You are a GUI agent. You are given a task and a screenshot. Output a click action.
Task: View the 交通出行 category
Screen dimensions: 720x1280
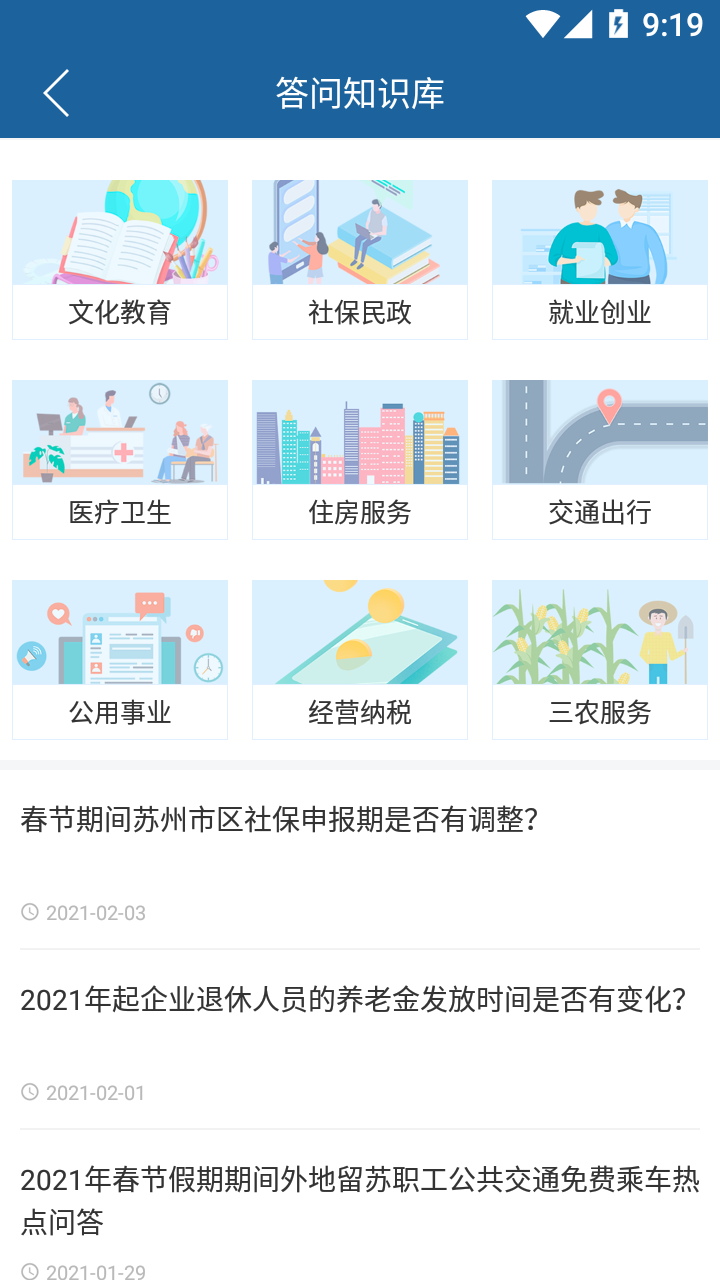pyautogui.click(x=600, y=460)
